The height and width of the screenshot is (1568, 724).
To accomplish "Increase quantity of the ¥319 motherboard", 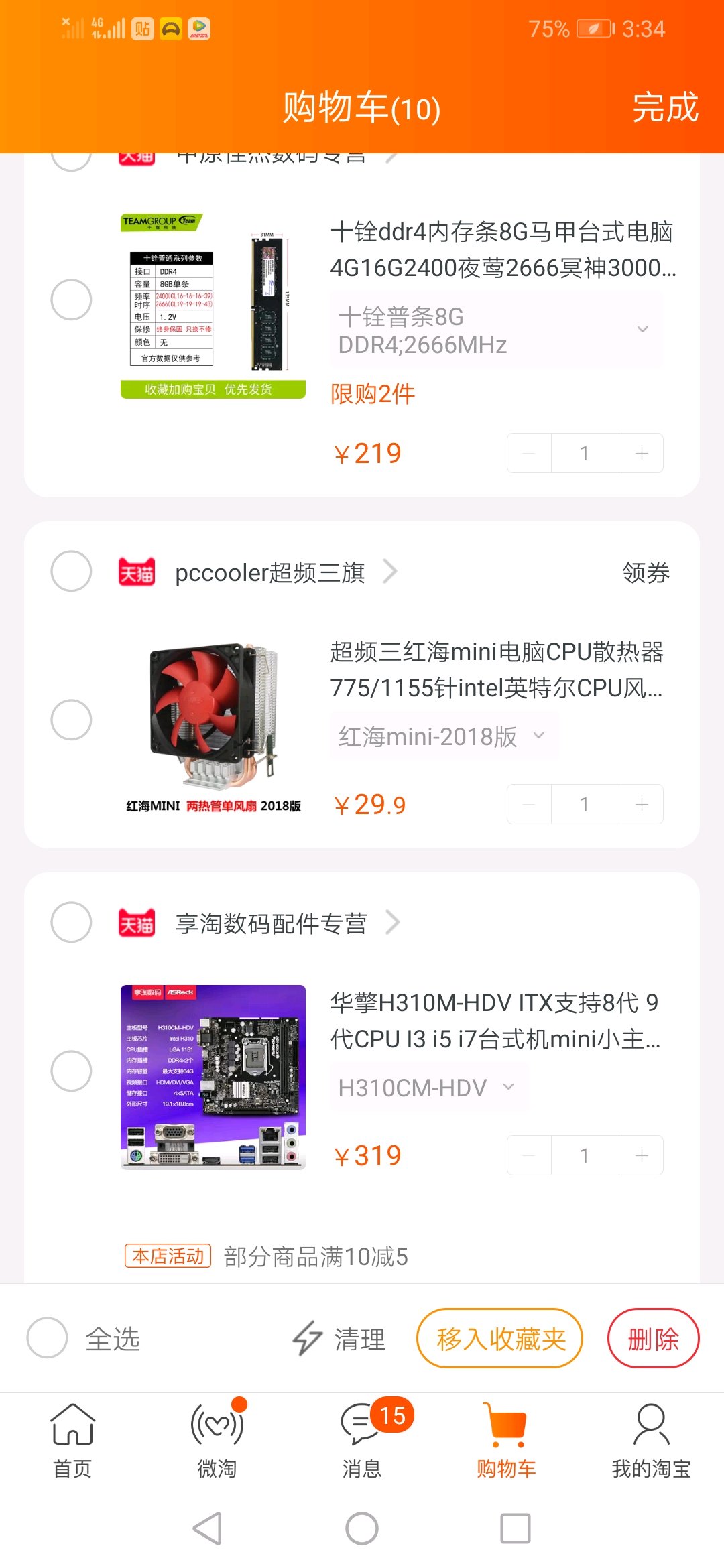I will coord(642,1155).
